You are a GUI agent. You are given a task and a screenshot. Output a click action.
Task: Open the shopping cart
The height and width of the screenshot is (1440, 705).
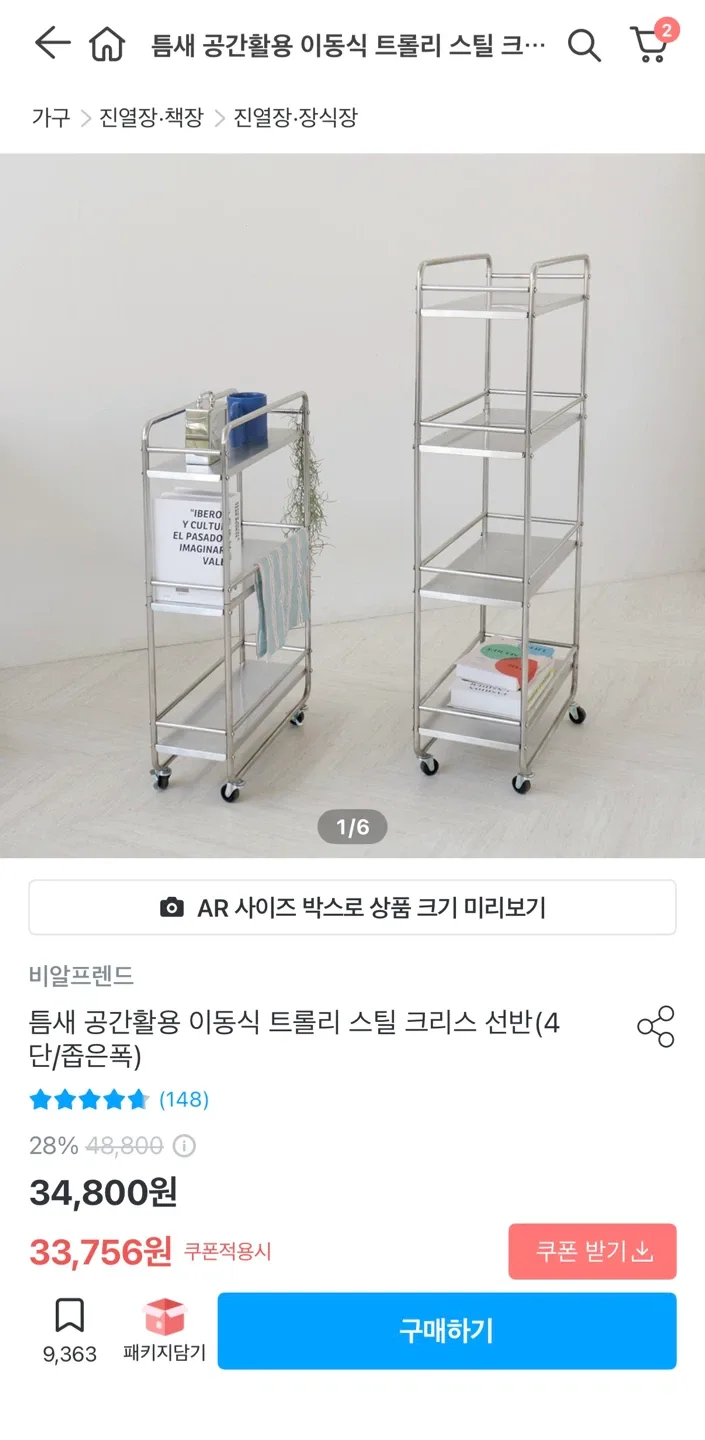pyautogui.click(x=651, y=44)
